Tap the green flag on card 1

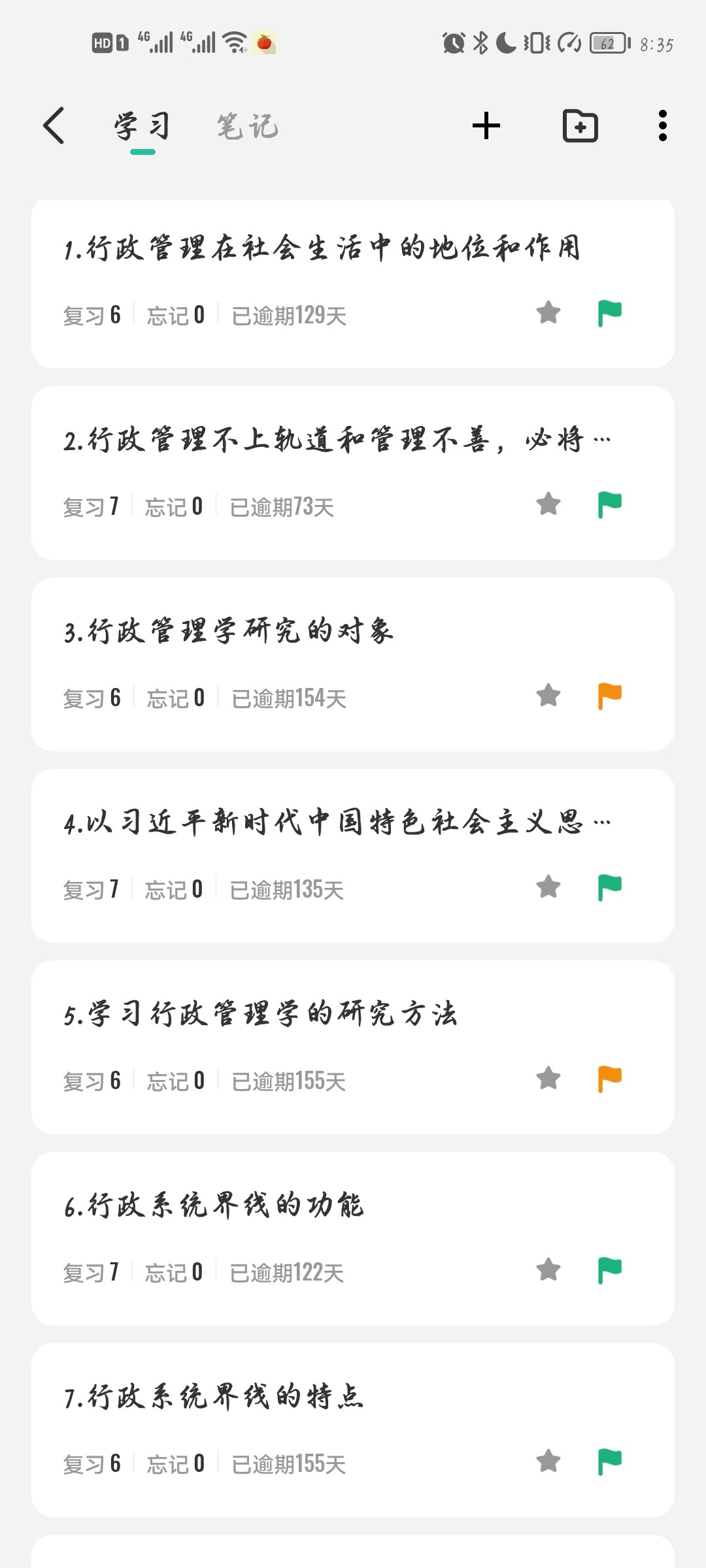(x=610, y=313)
